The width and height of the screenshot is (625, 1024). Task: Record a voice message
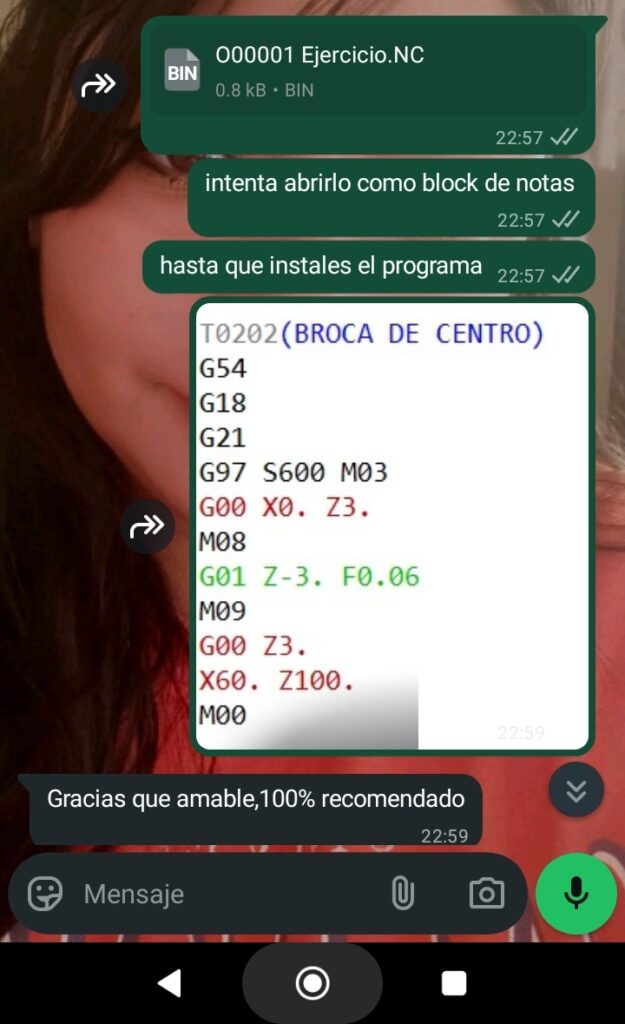click(x=576, y=893)
